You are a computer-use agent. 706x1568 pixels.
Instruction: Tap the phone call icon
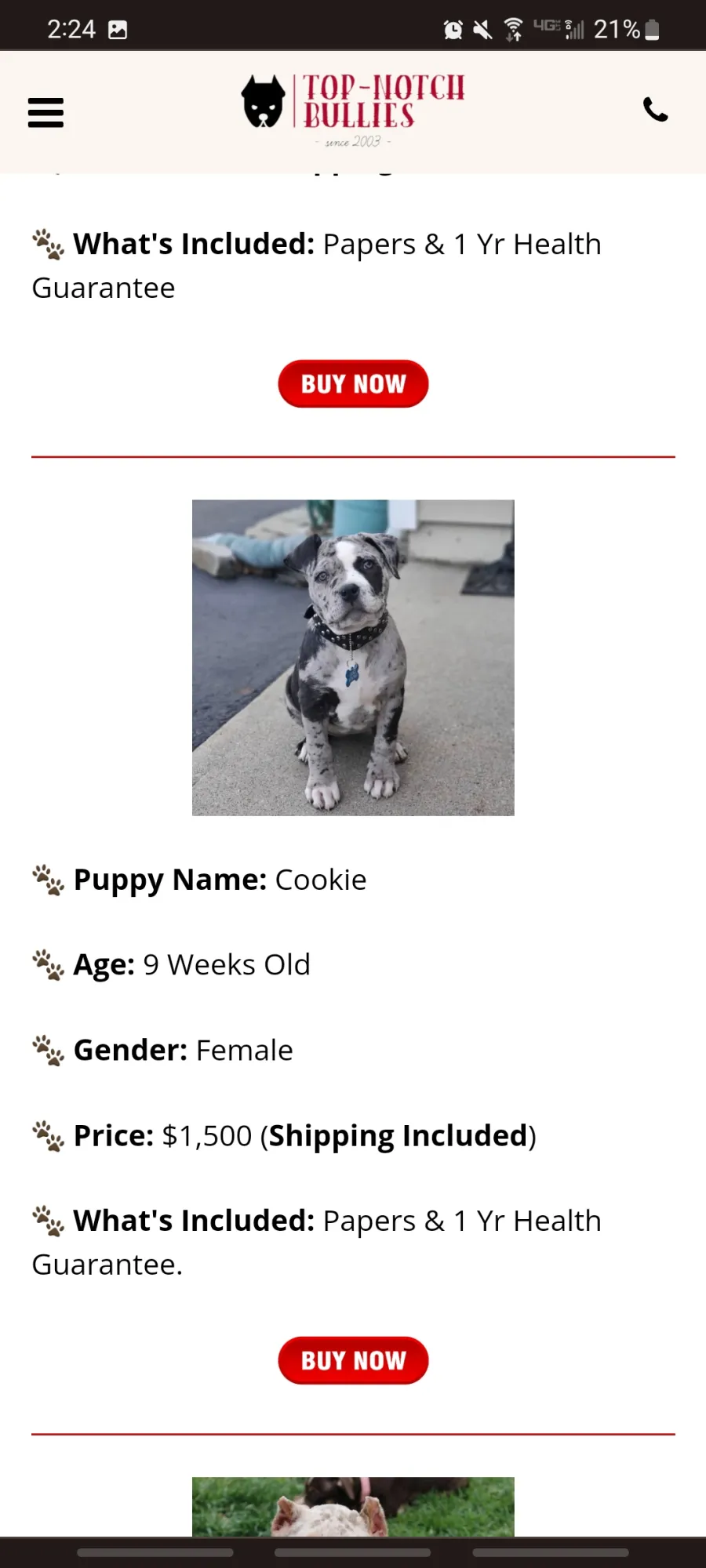[x=655, y=110]
